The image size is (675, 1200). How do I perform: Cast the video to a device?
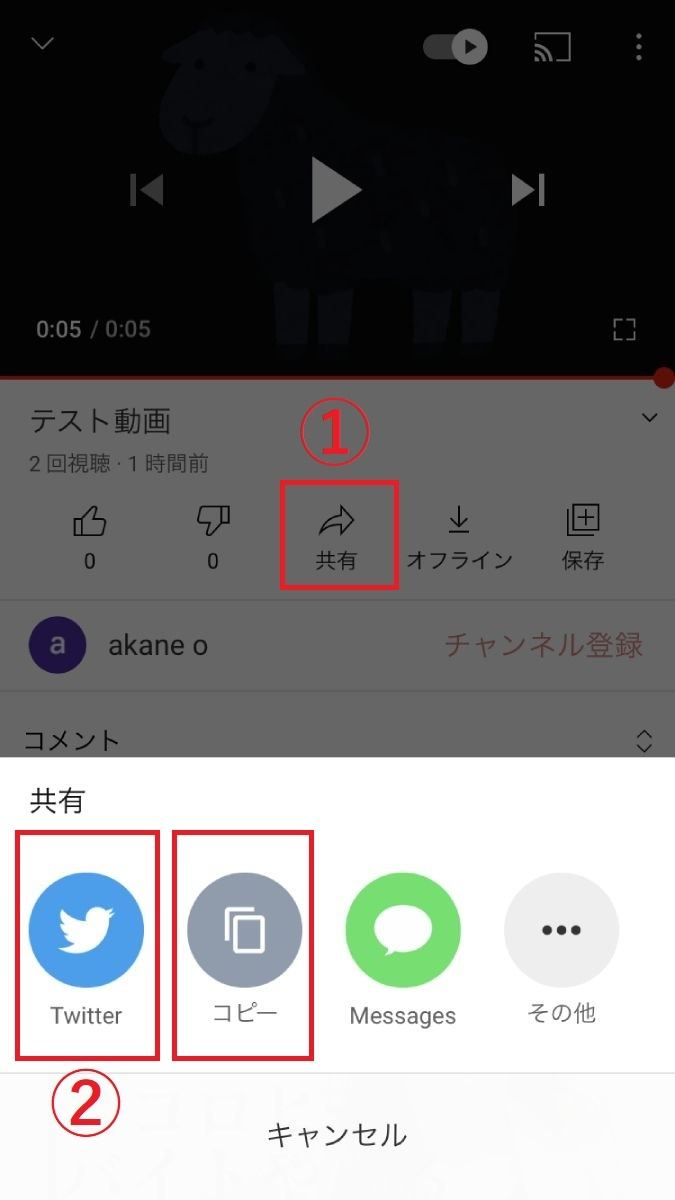(x=552, y=46)
